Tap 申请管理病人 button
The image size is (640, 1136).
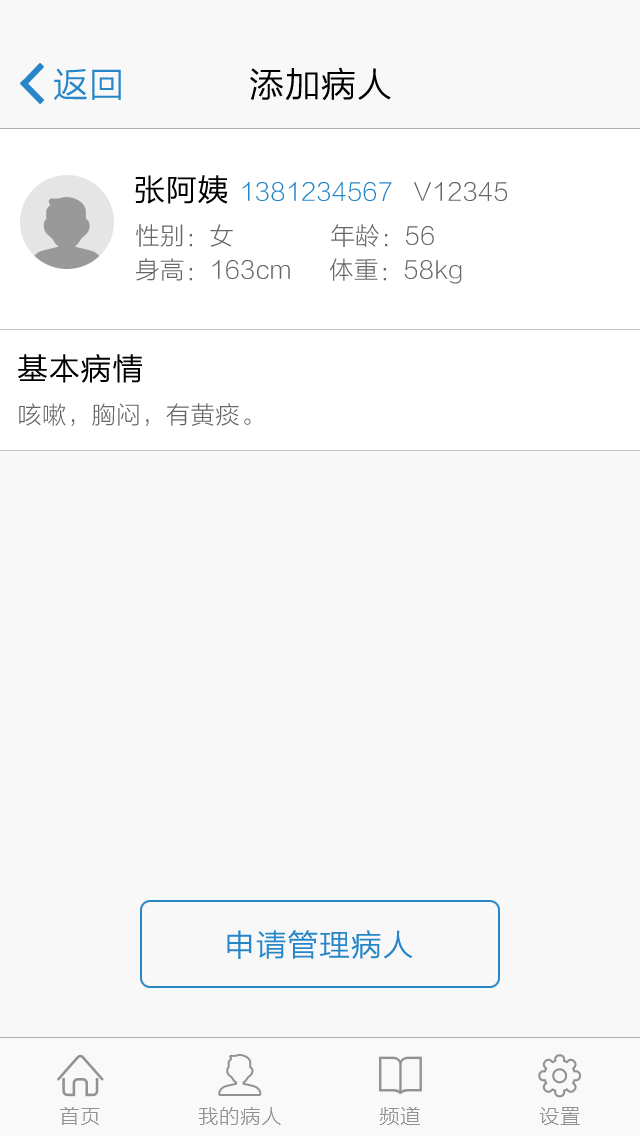320,944
